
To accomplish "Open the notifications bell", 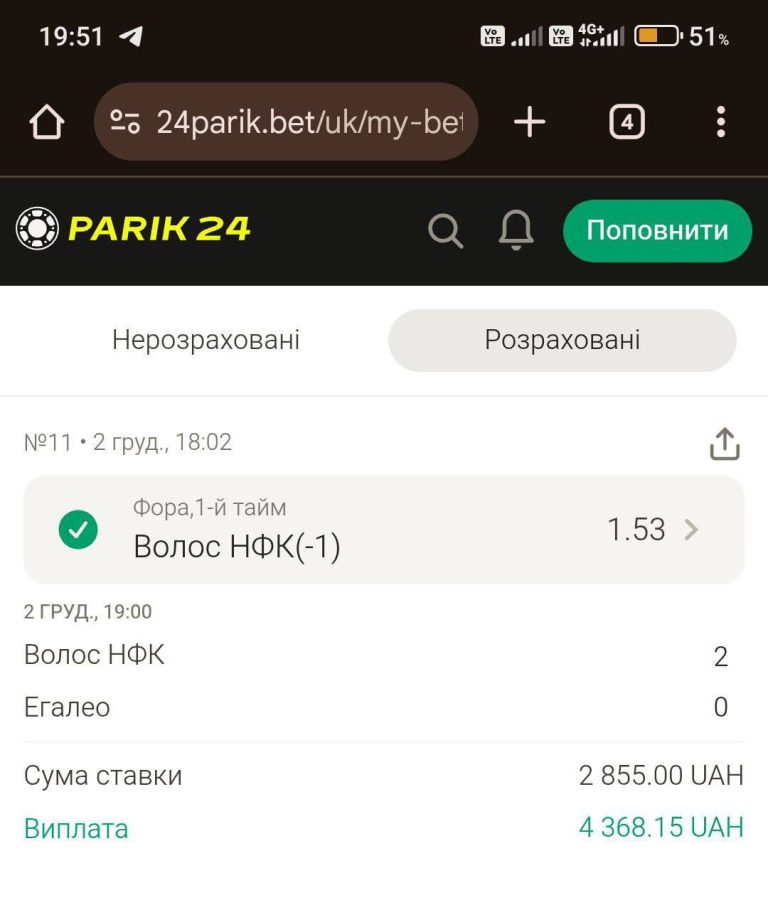I will tap(516, 231).
